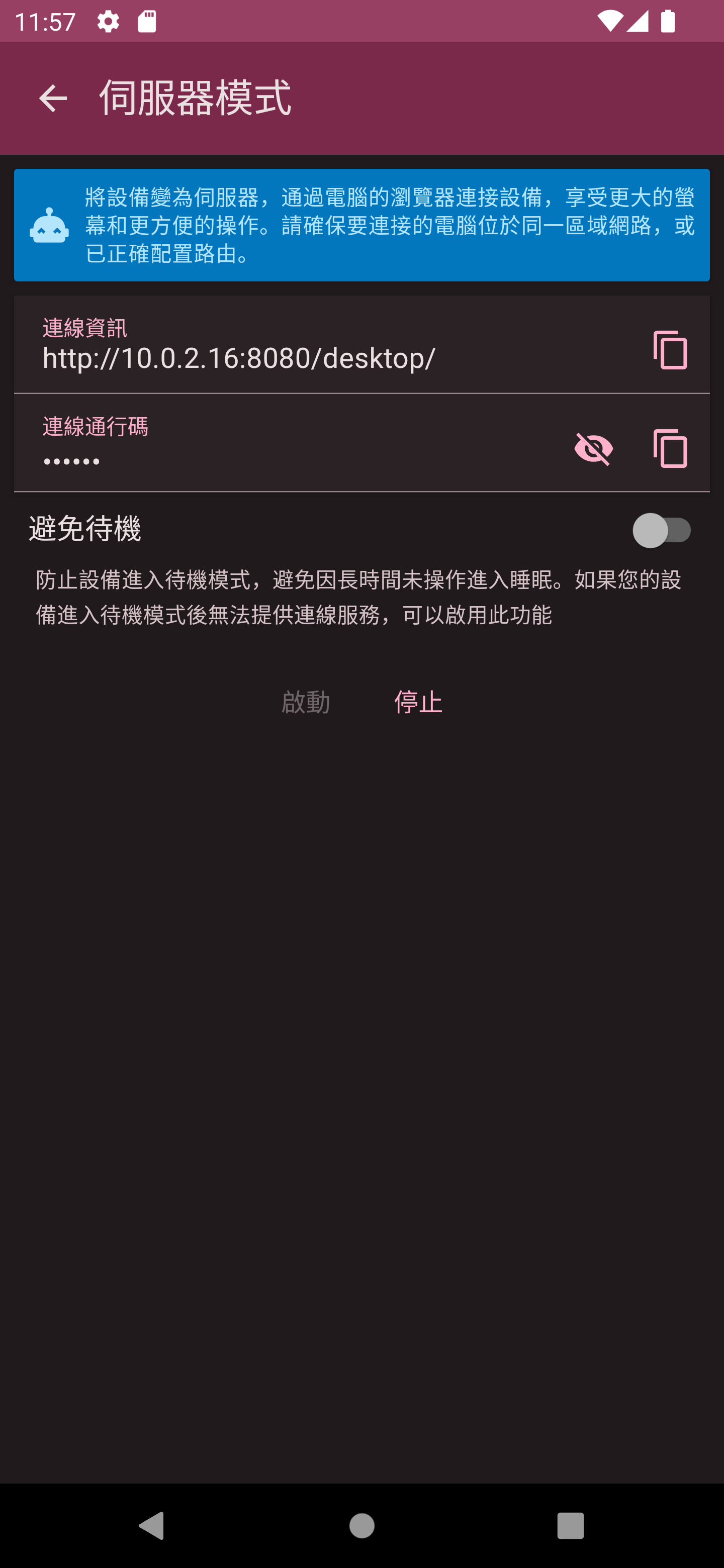Reveal the hidden 連線通行碼
Image resolution: width=724 pixels, height=1568 pixels.
pyautogui.click(x=593, y=449)
